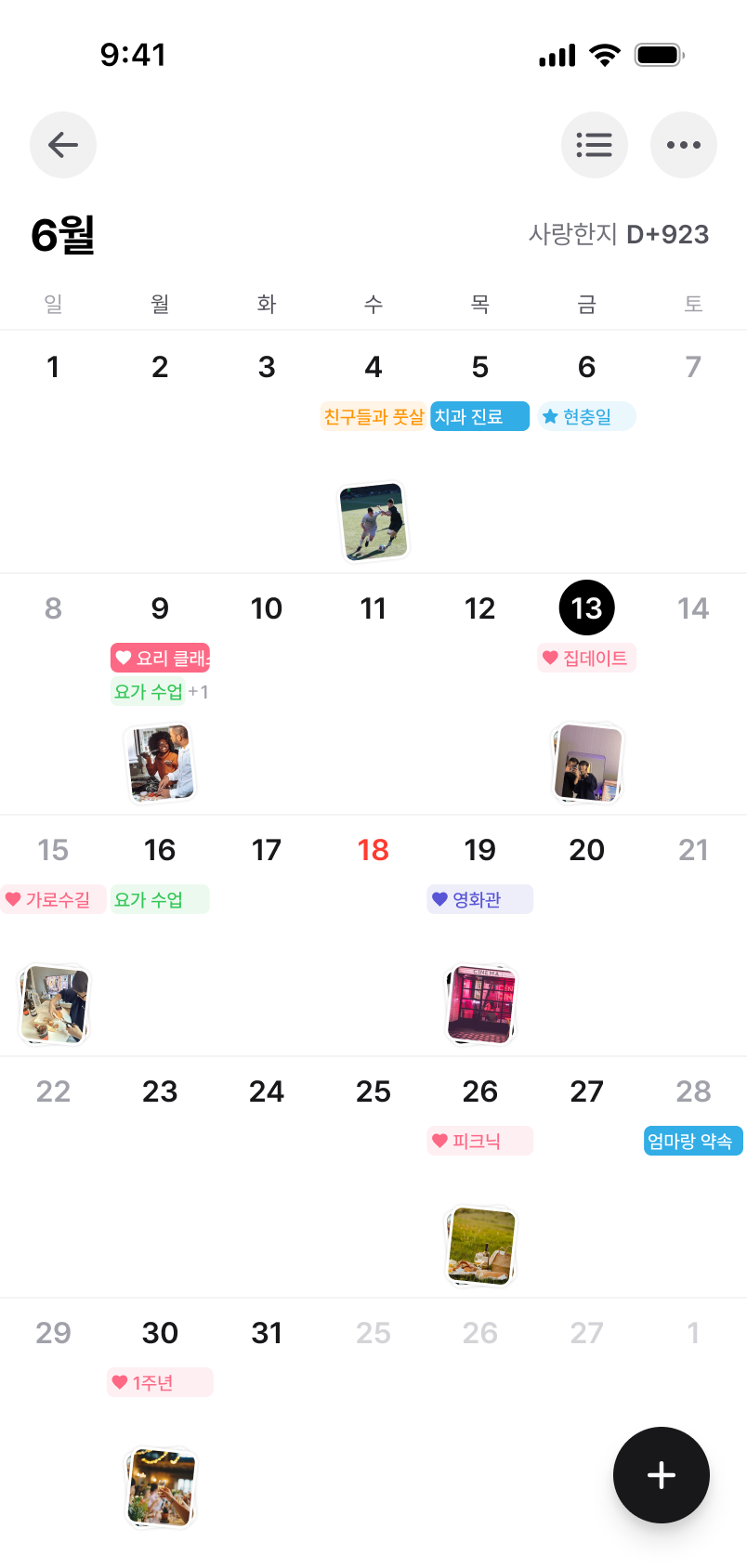Viewport: 747px width, 1568px height.
Task: Open 요가 수업 event on June 16
Action: point(160,899)
